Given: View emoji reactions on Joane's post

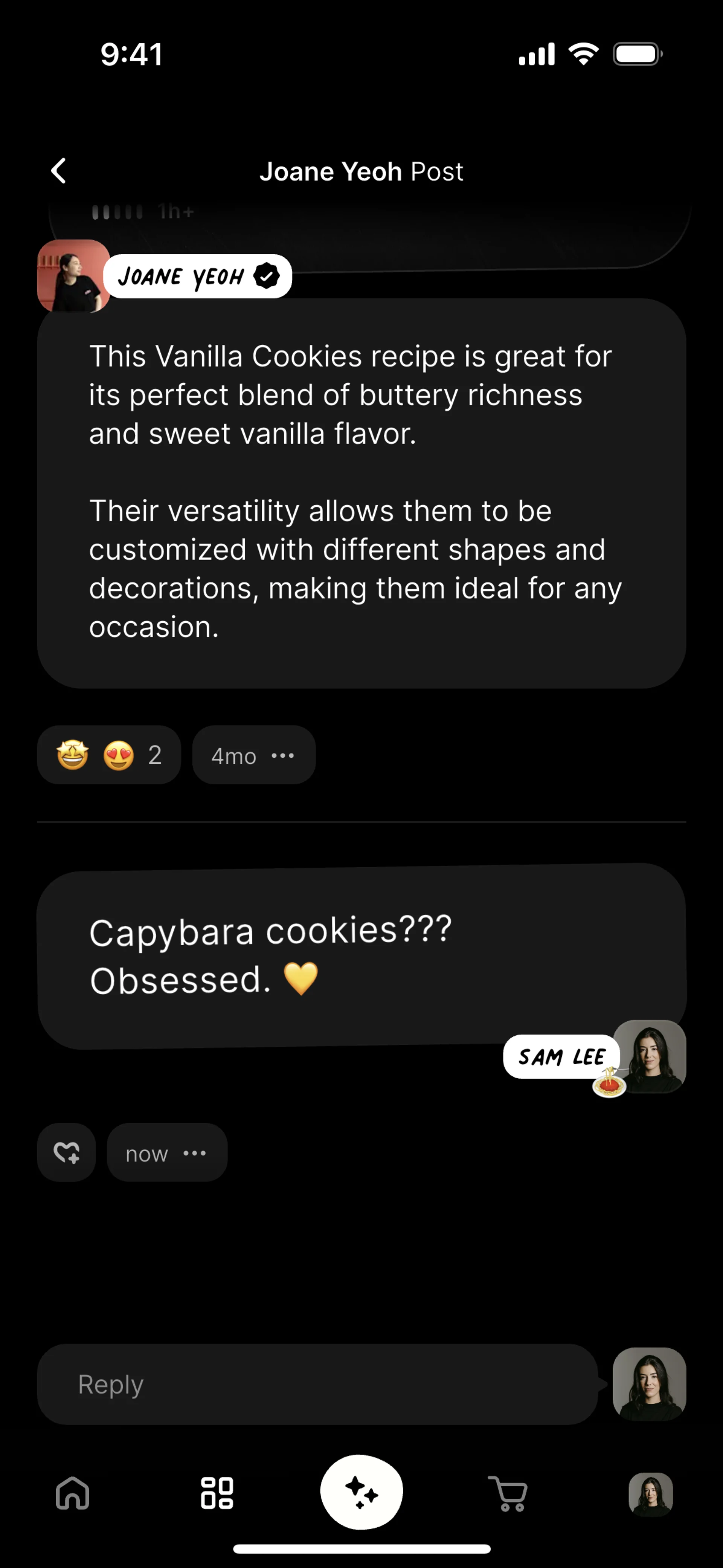Looking at the screenshot, I should click(x=109, y=755).
